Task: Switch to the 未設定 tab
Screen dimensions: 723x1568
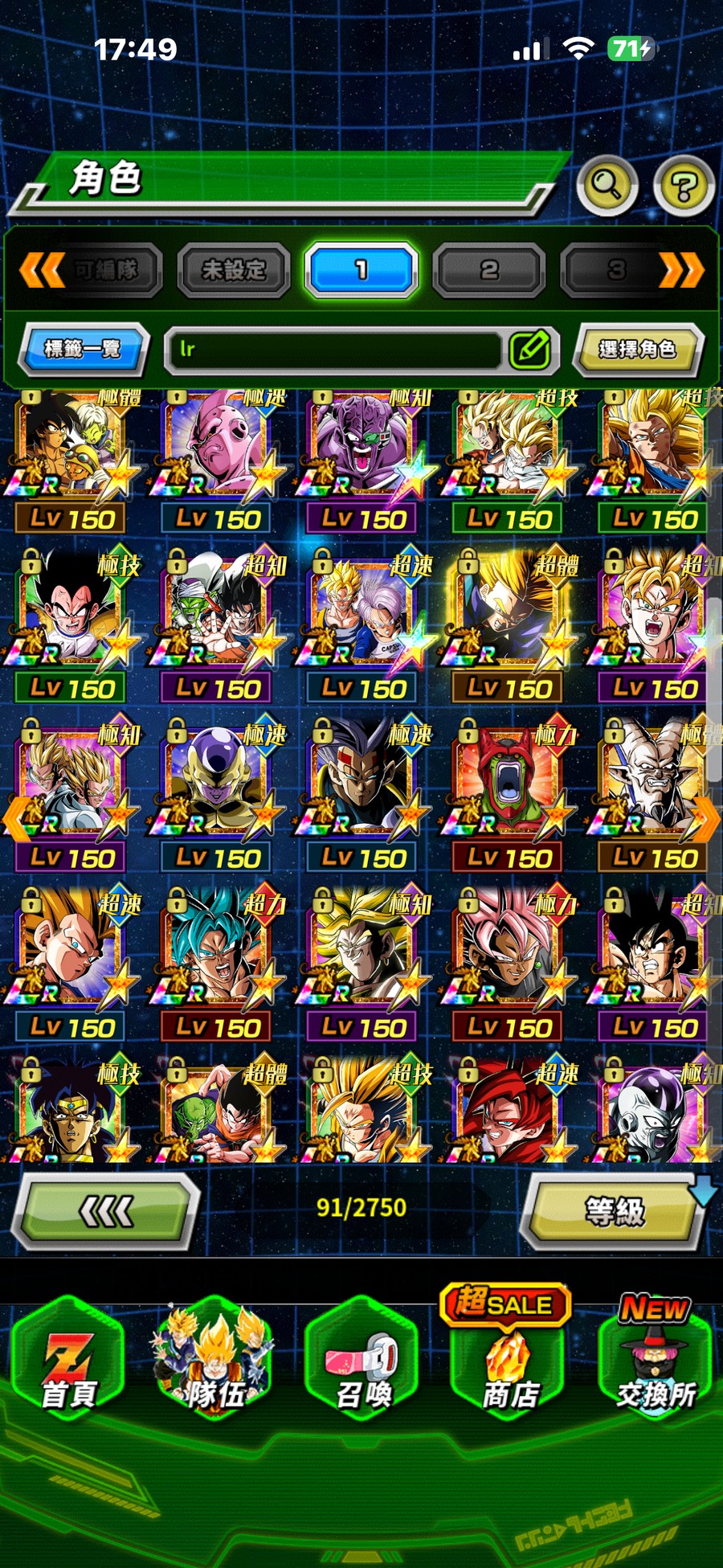Action: [234, 270]
